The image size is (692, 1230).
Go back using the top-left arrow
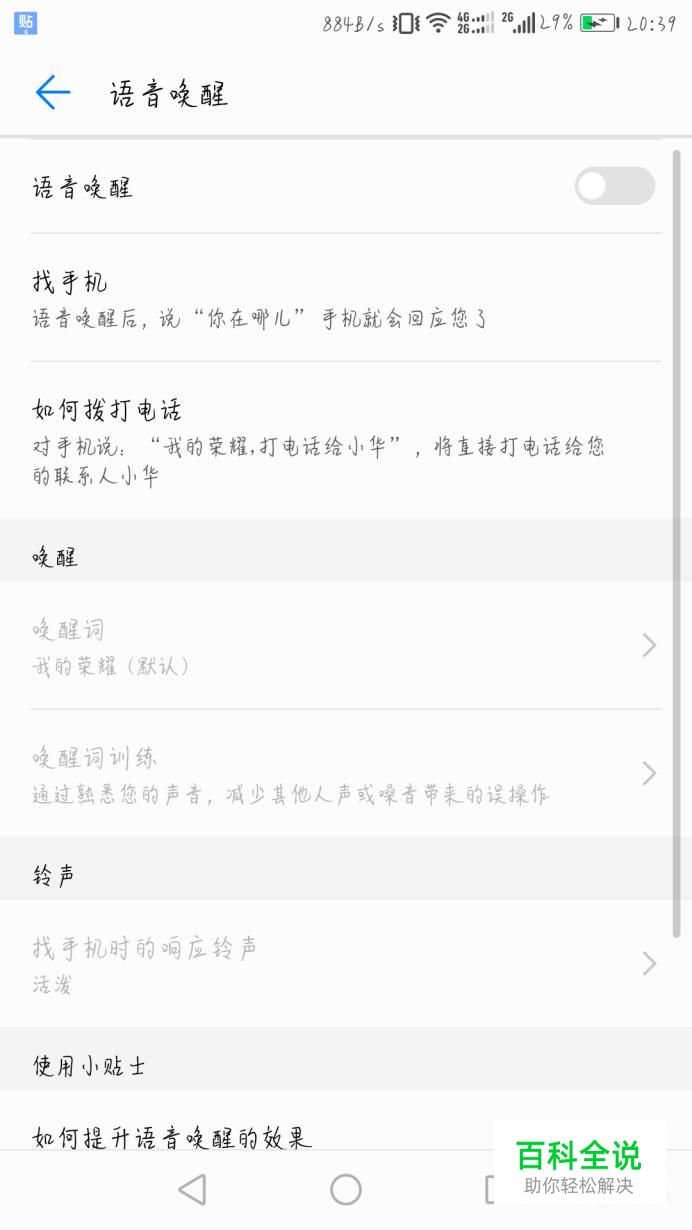point(53,93)
